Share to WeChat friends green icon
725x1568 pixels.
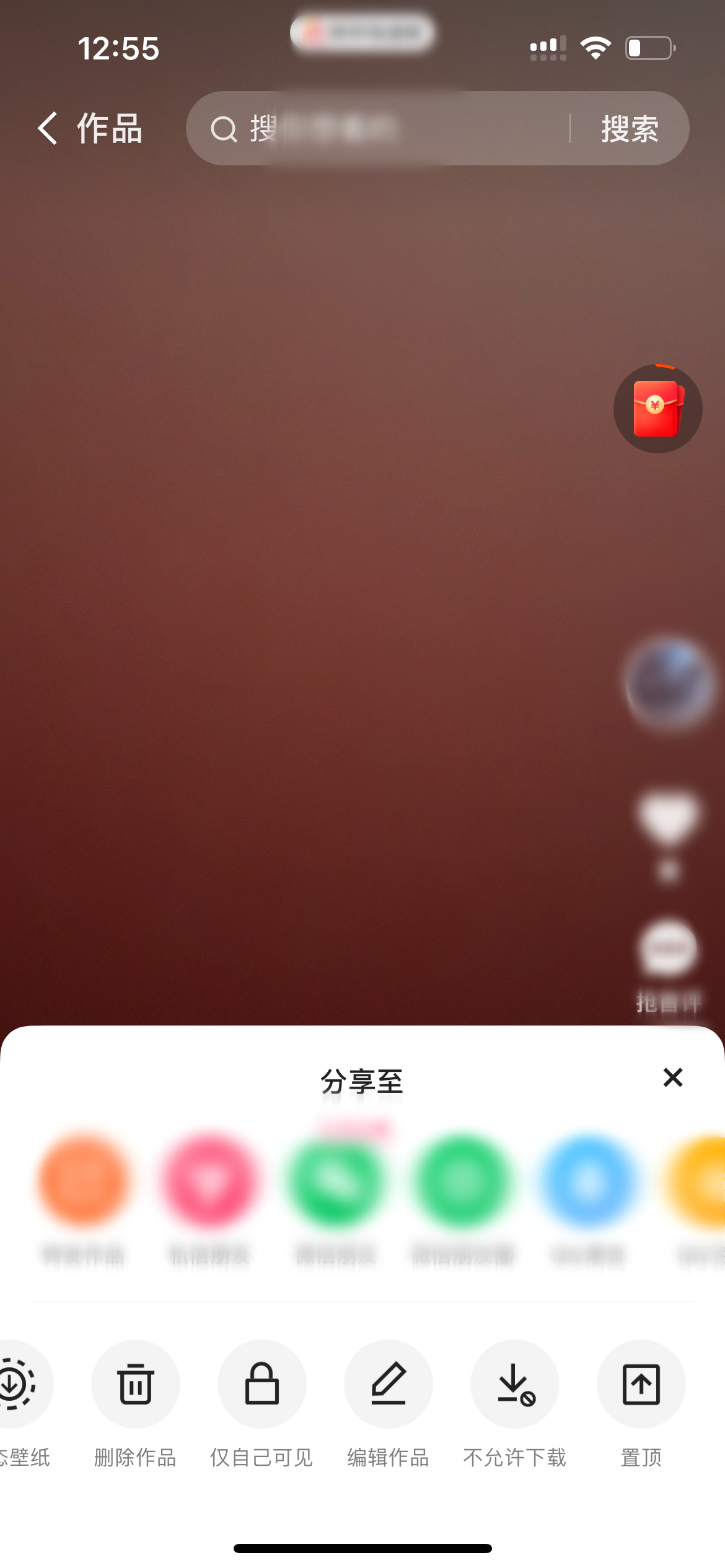coord(336,1180)
